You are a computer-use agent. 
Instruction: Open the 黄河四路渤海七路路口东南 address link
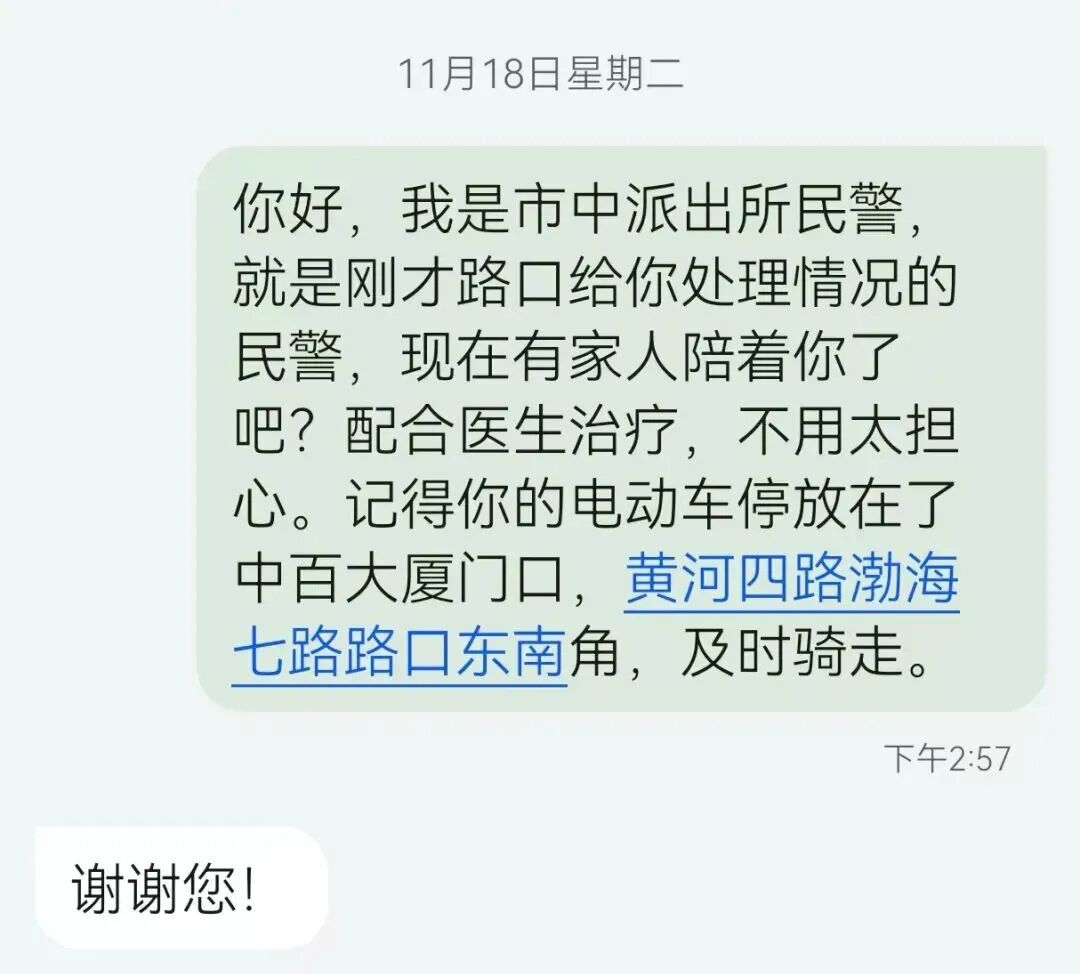790,581
